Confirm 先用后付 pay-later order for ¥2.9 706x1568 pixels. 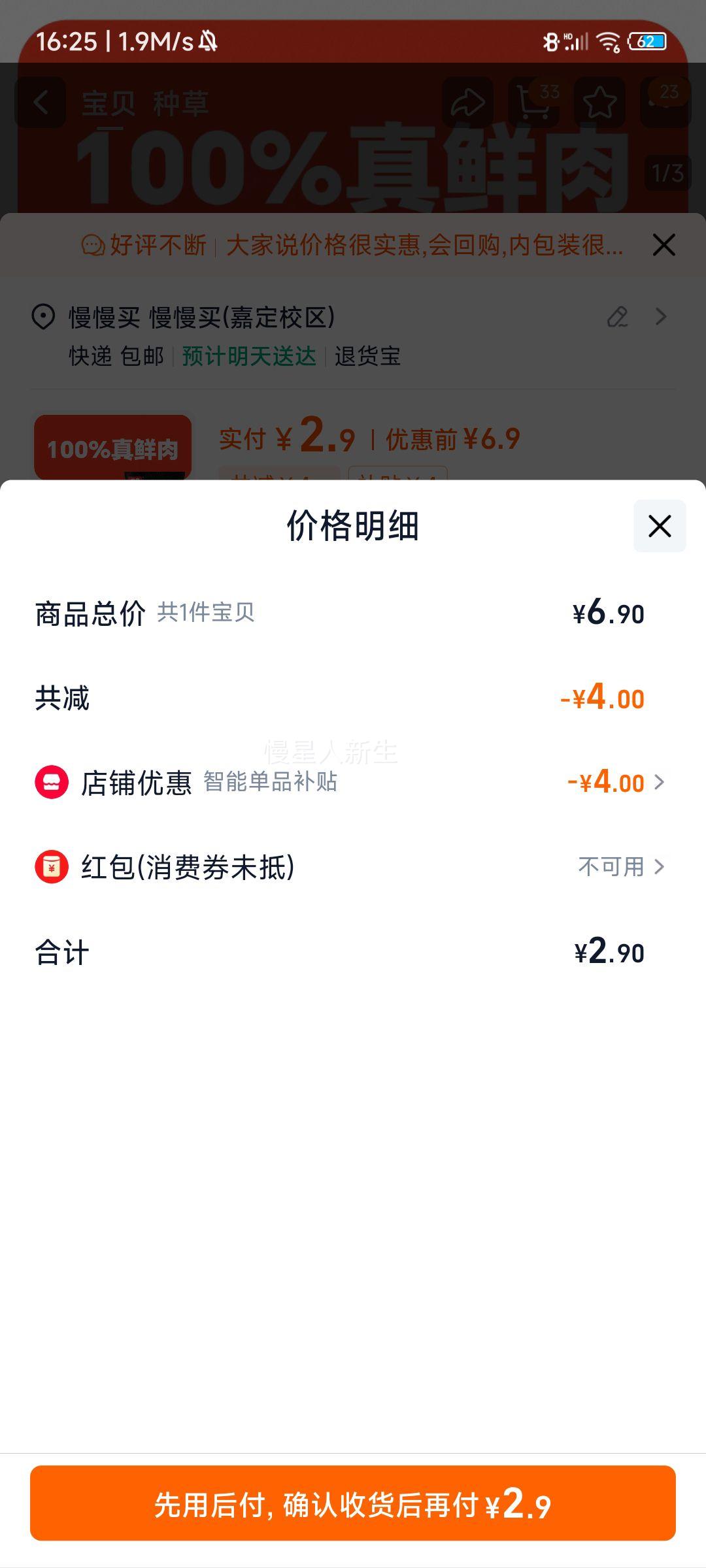click(x=353, y=1503)
